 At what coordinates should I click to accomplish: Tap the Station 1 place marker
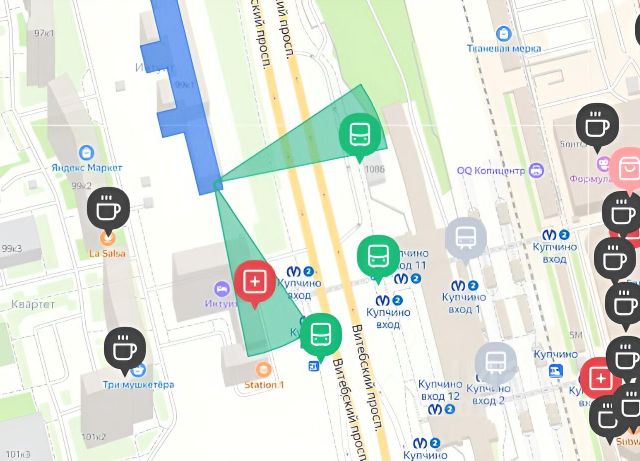[263, 369]
